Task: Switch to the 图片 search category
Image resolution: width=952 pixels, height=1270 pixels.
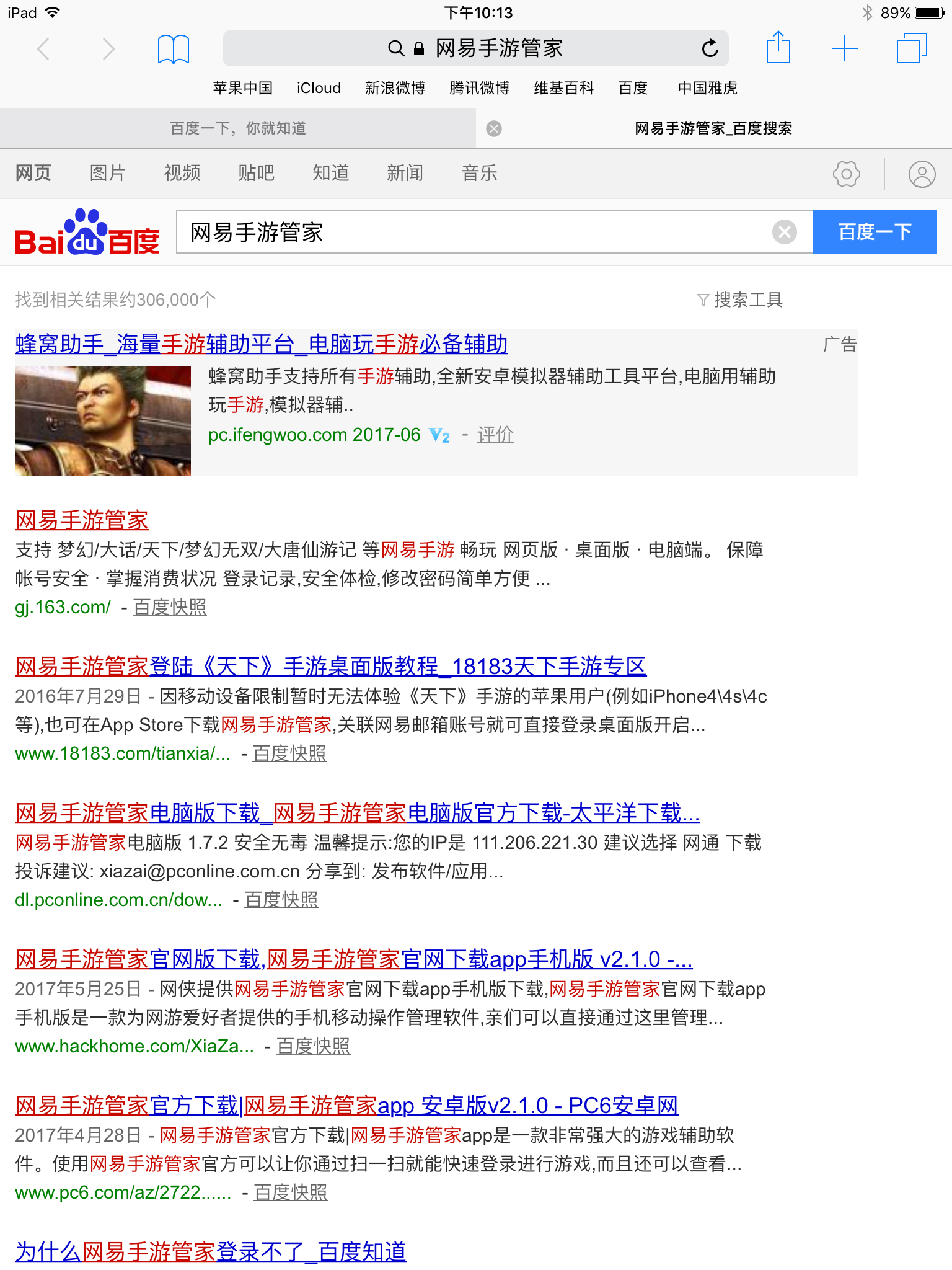Action: 107,173
